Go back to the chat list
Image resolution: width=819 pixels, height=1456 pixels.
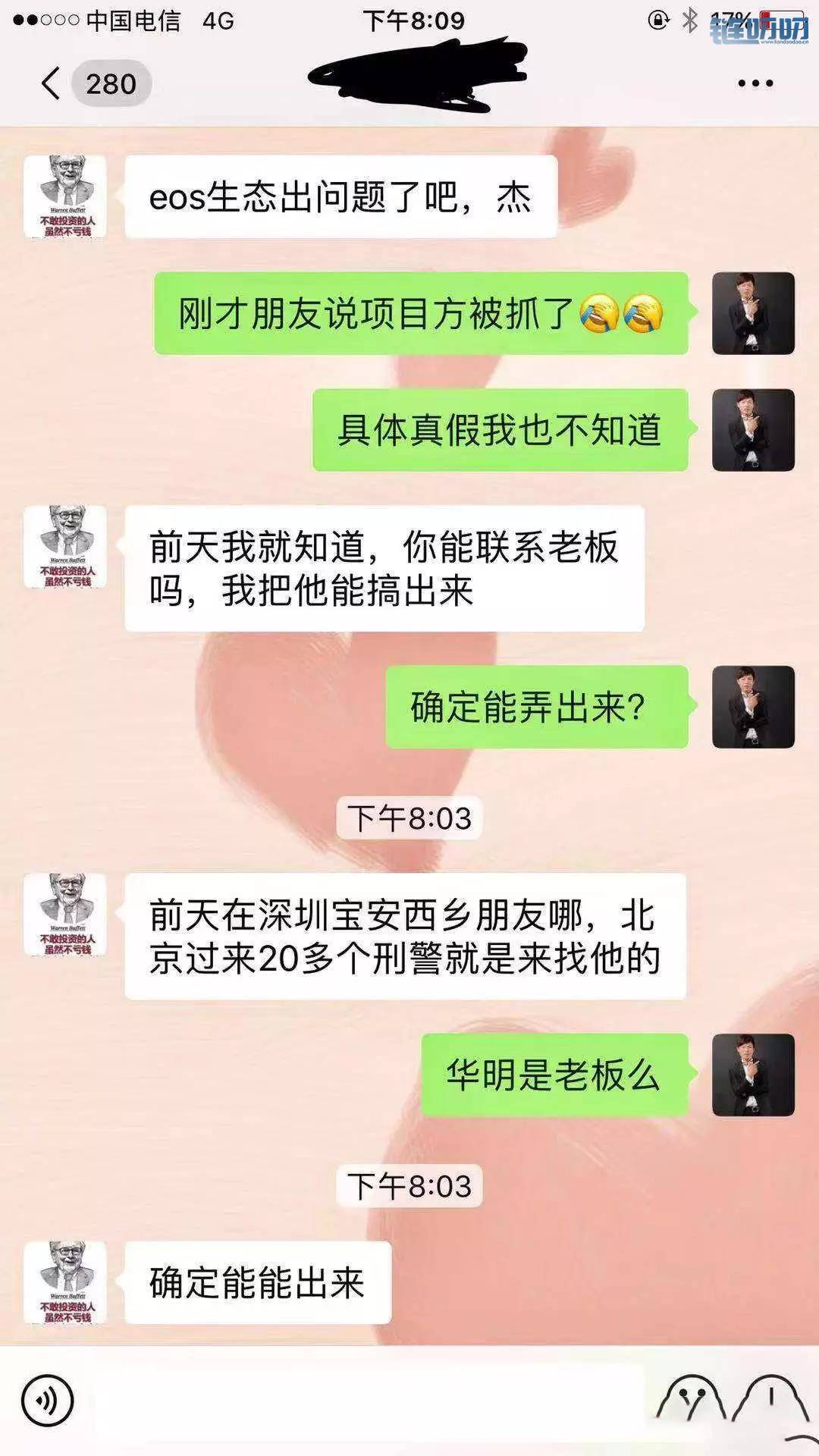tap(52, 83)
